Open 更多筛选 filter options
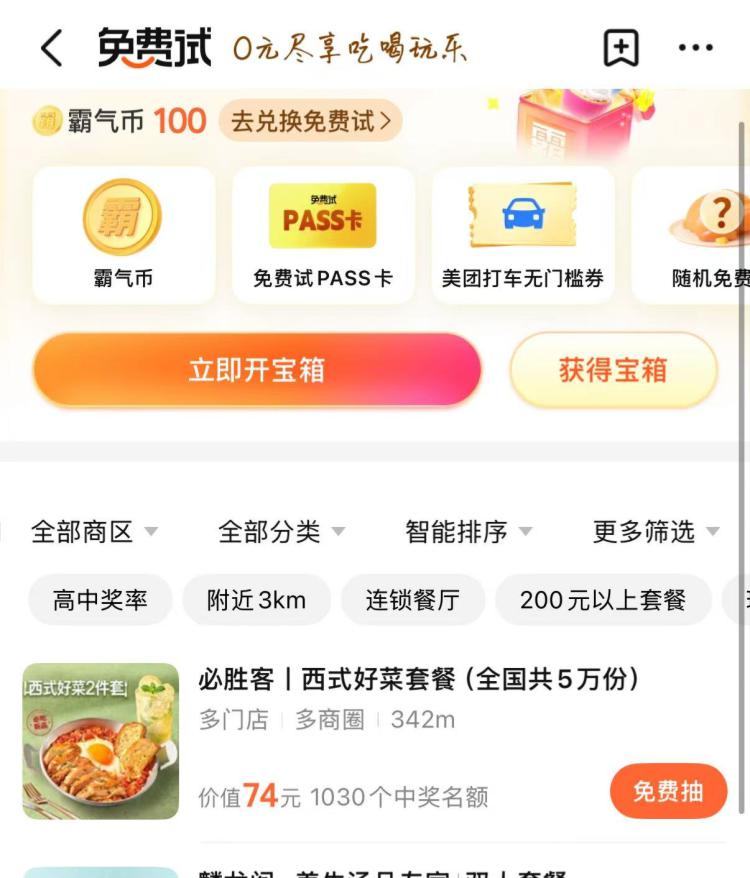 (x=656, y=531)
